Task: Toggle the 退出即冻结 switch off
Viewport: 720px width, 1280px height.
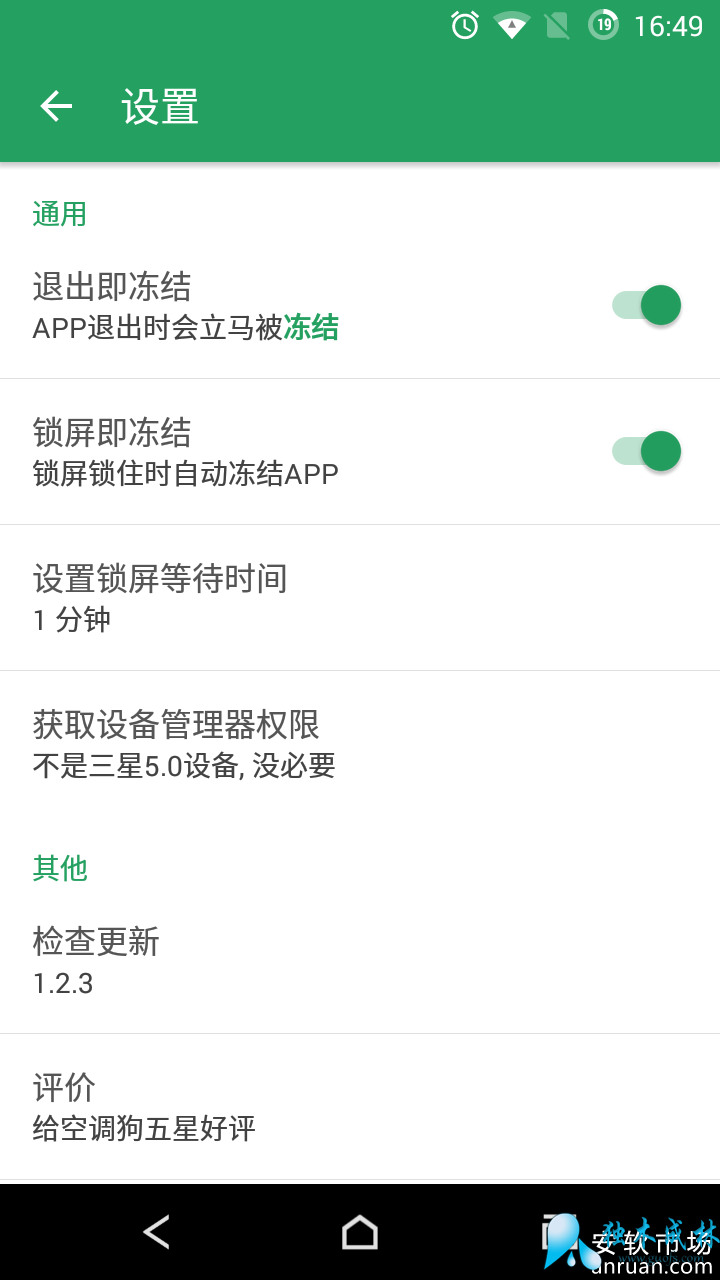Action: tap(646, 305)
